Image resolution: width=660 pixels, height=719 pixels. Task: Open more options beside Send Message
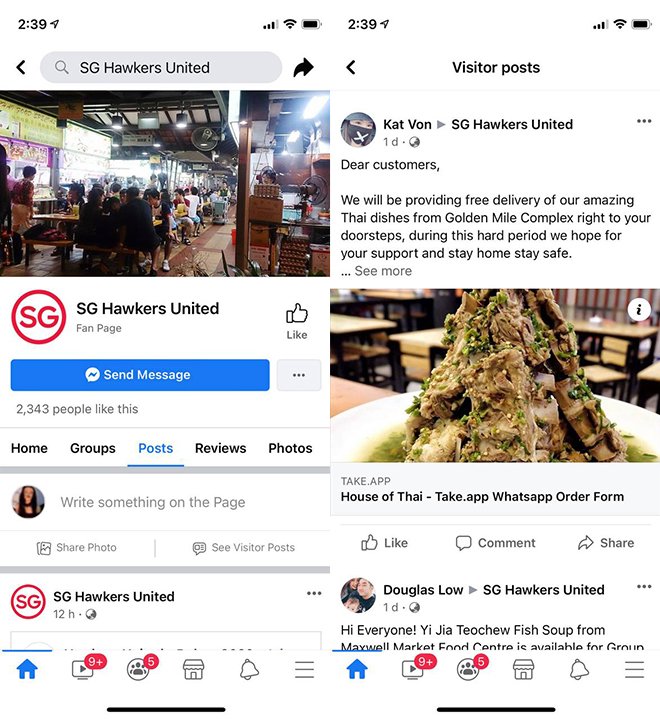point(298,375)
